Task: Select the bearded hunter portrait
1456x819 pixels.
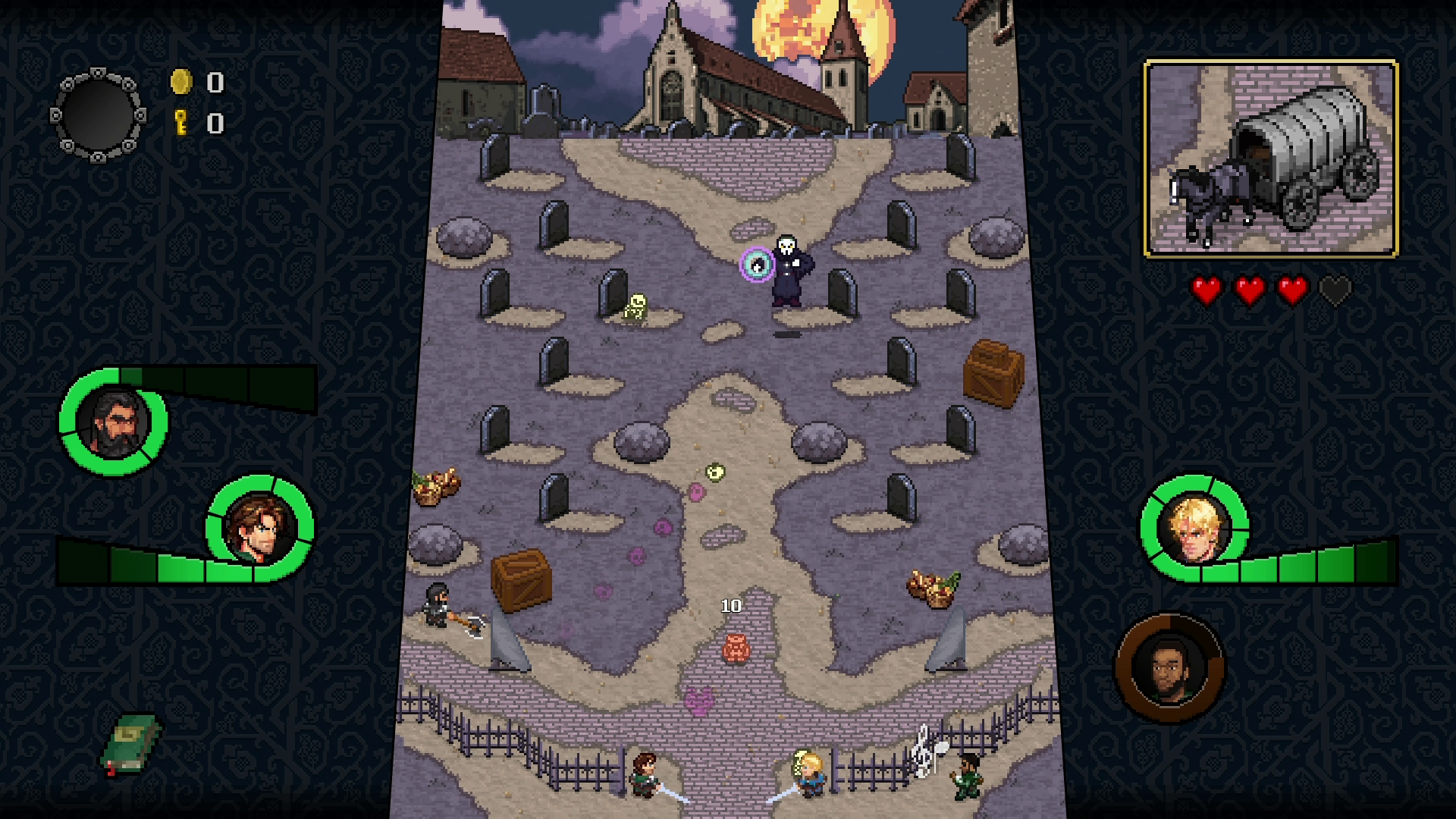Action: [x=114, y=422]
